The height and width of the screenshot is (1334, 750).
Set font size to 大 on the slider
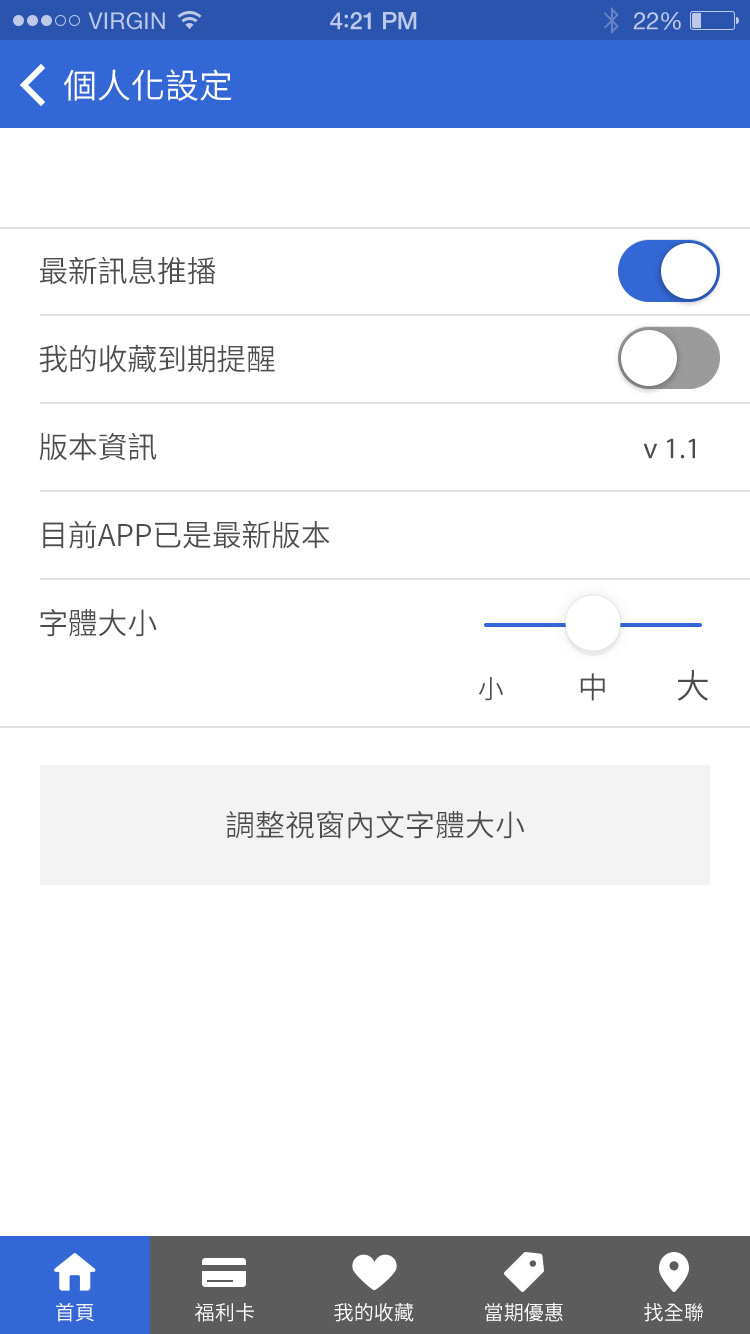click(x=696, y=625)
